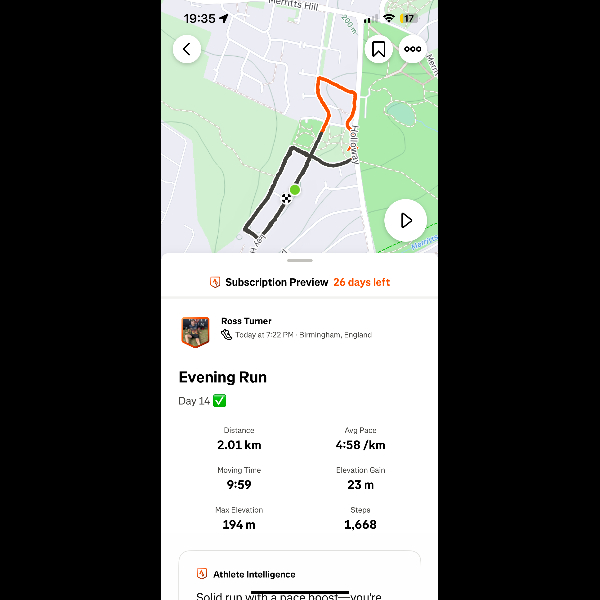
Task: Play the route flyover animation
Action: 405,220
